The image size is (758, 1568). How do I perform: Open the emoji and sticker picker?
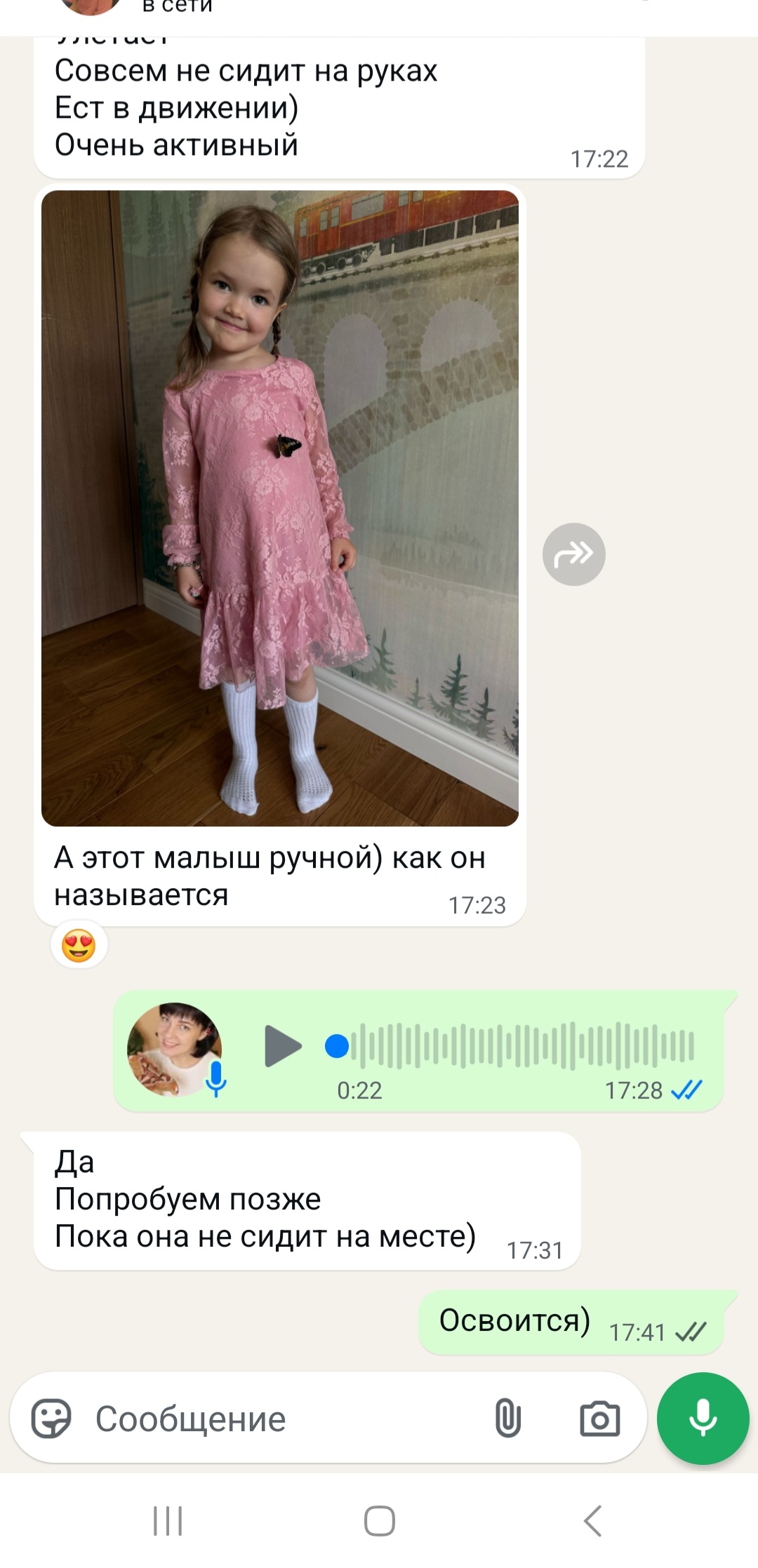point(51,1419)
